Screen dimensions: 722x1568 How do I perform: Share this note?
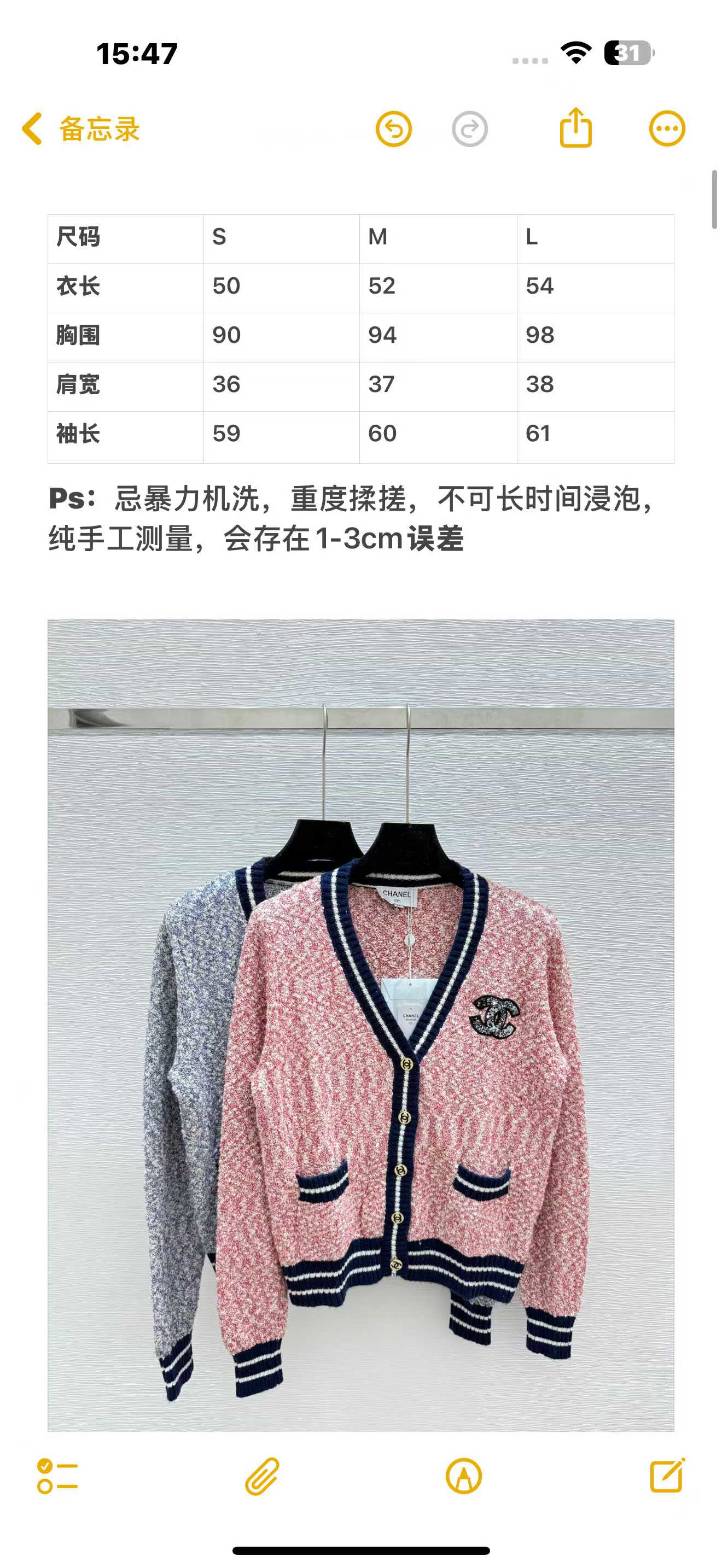click(575, 128)
